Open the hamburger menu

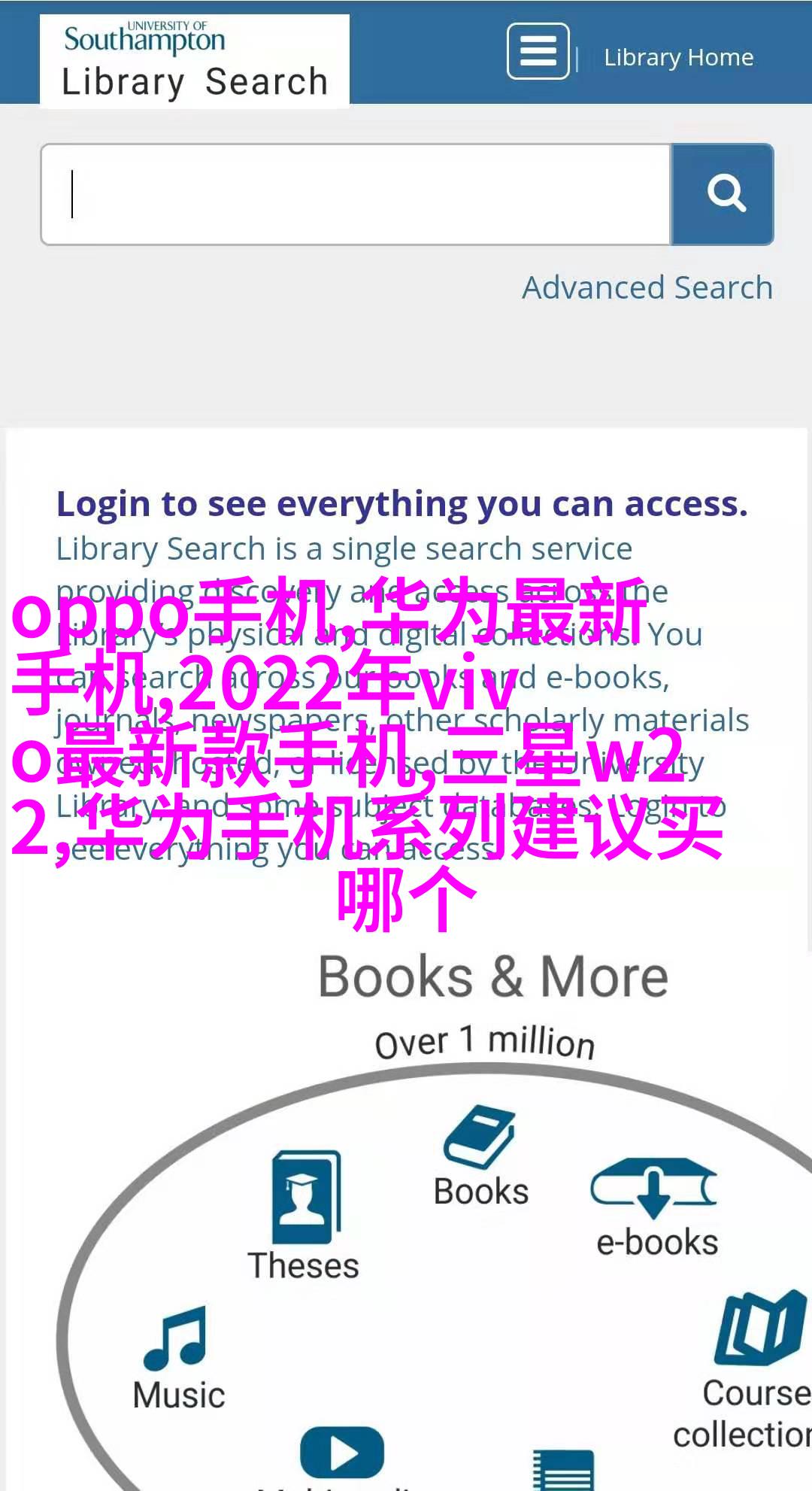click(x=538, y=51)
